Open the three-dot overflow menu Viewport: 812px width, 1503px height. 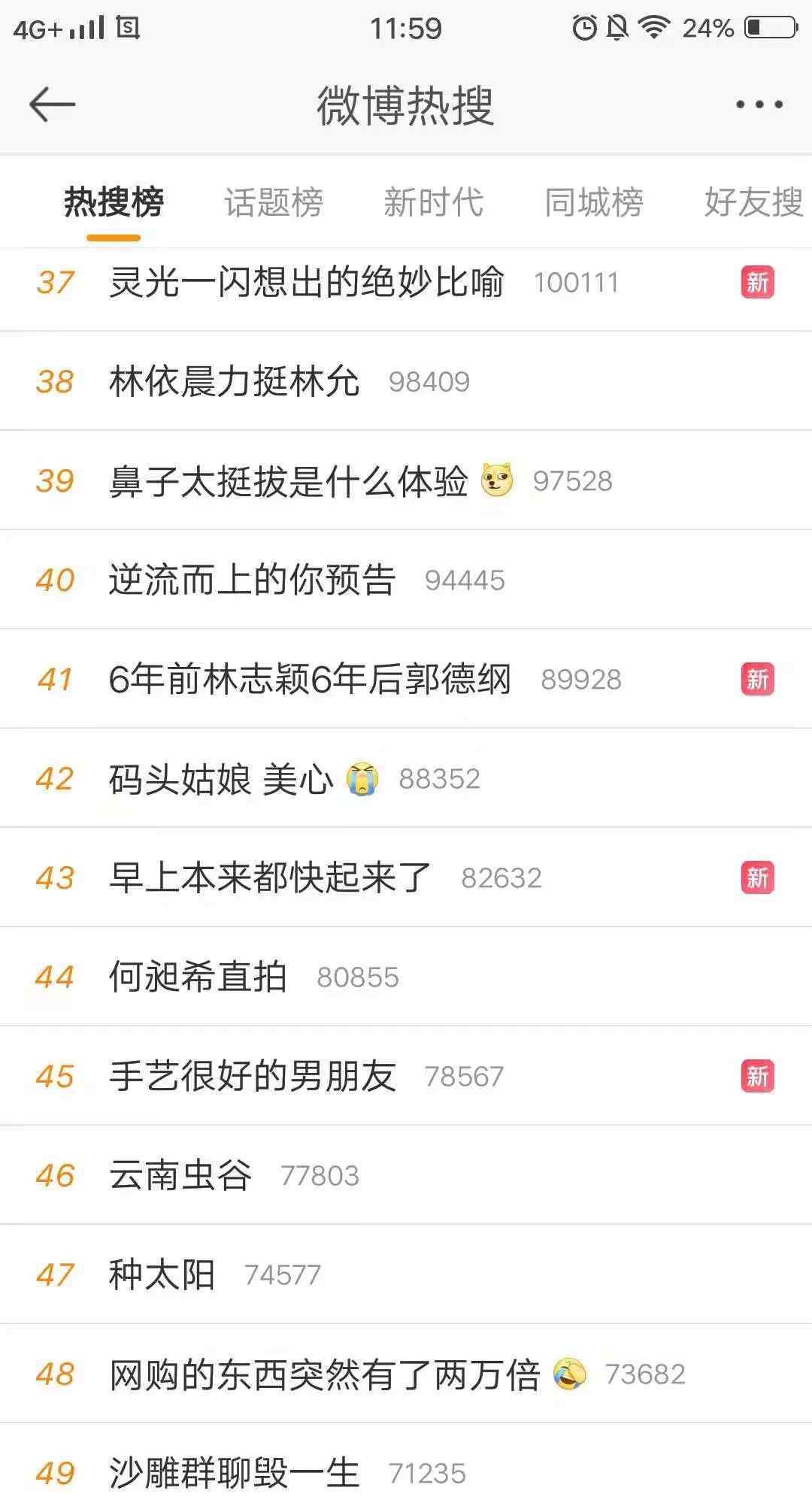(759, 105)
